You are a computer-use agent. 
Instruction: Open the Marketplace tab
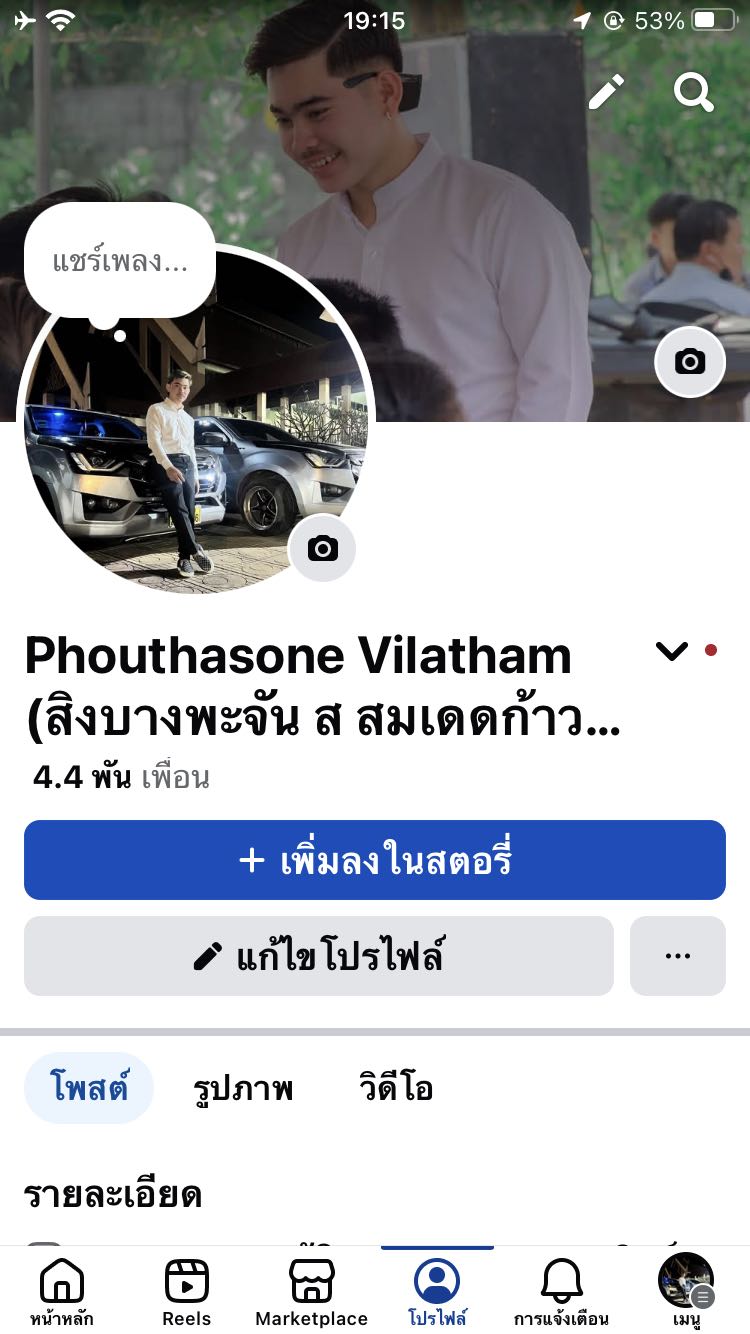(x=311, y=1291)
